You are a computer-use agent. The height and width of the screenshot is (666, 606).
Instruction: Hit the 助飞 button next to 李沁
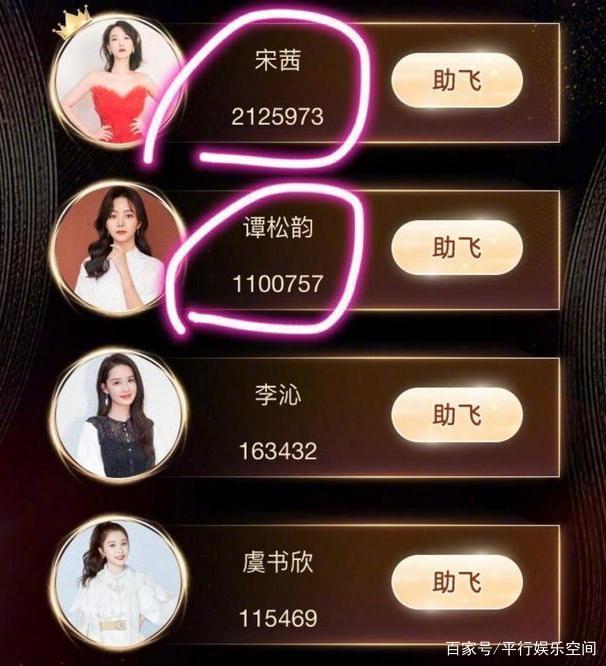457,415
